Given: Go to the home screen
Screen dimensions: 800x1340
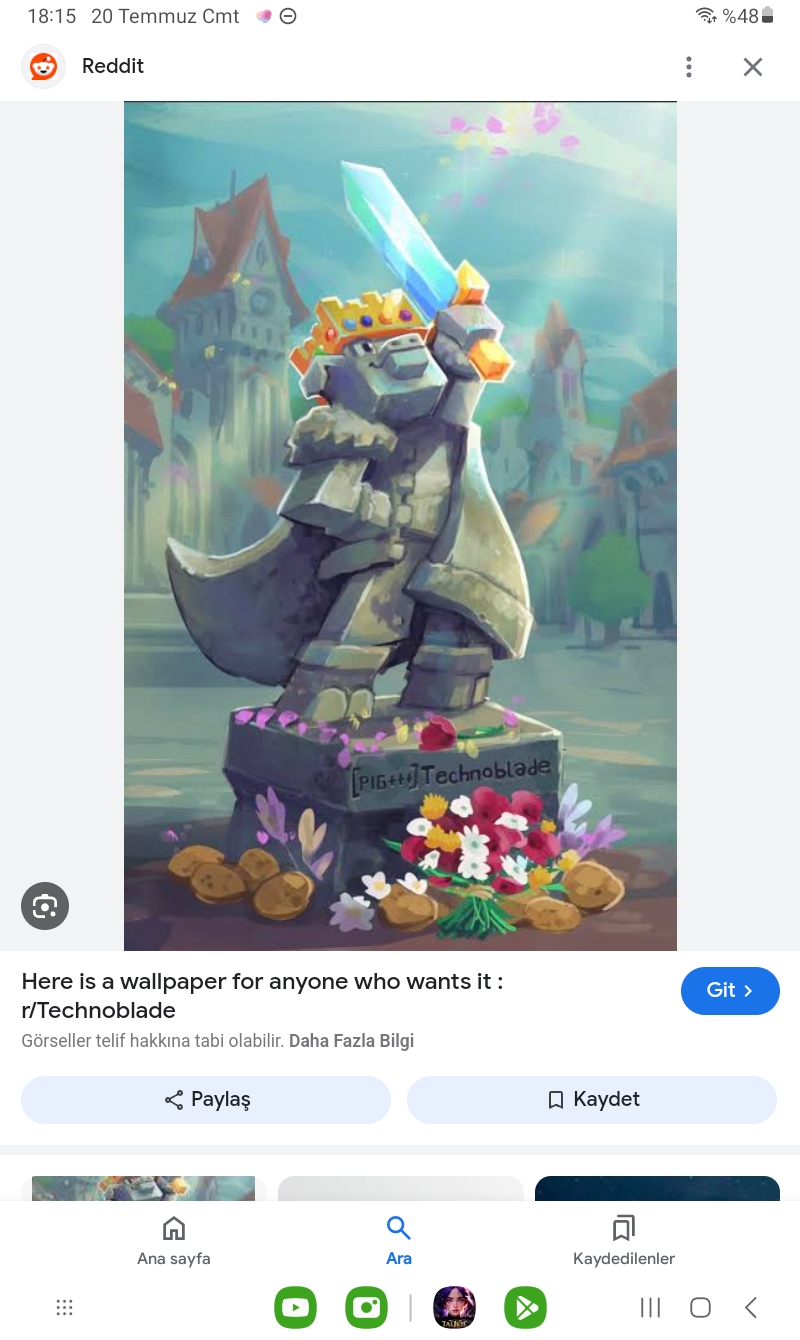Looking at the screenshot, I should point(700,1307).
